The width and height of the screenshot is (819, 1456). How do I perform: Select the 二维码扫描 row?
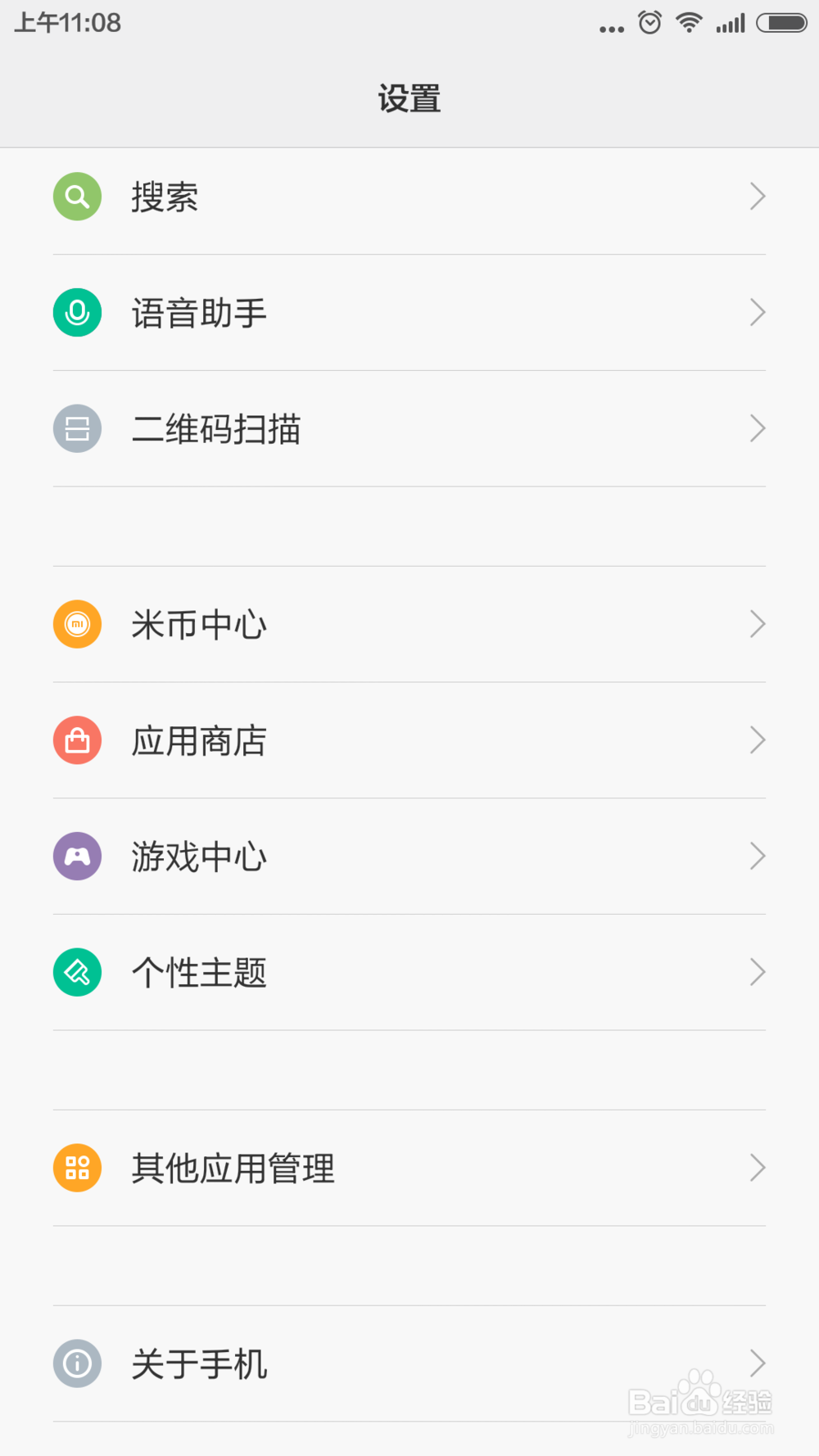coord(409,428)
